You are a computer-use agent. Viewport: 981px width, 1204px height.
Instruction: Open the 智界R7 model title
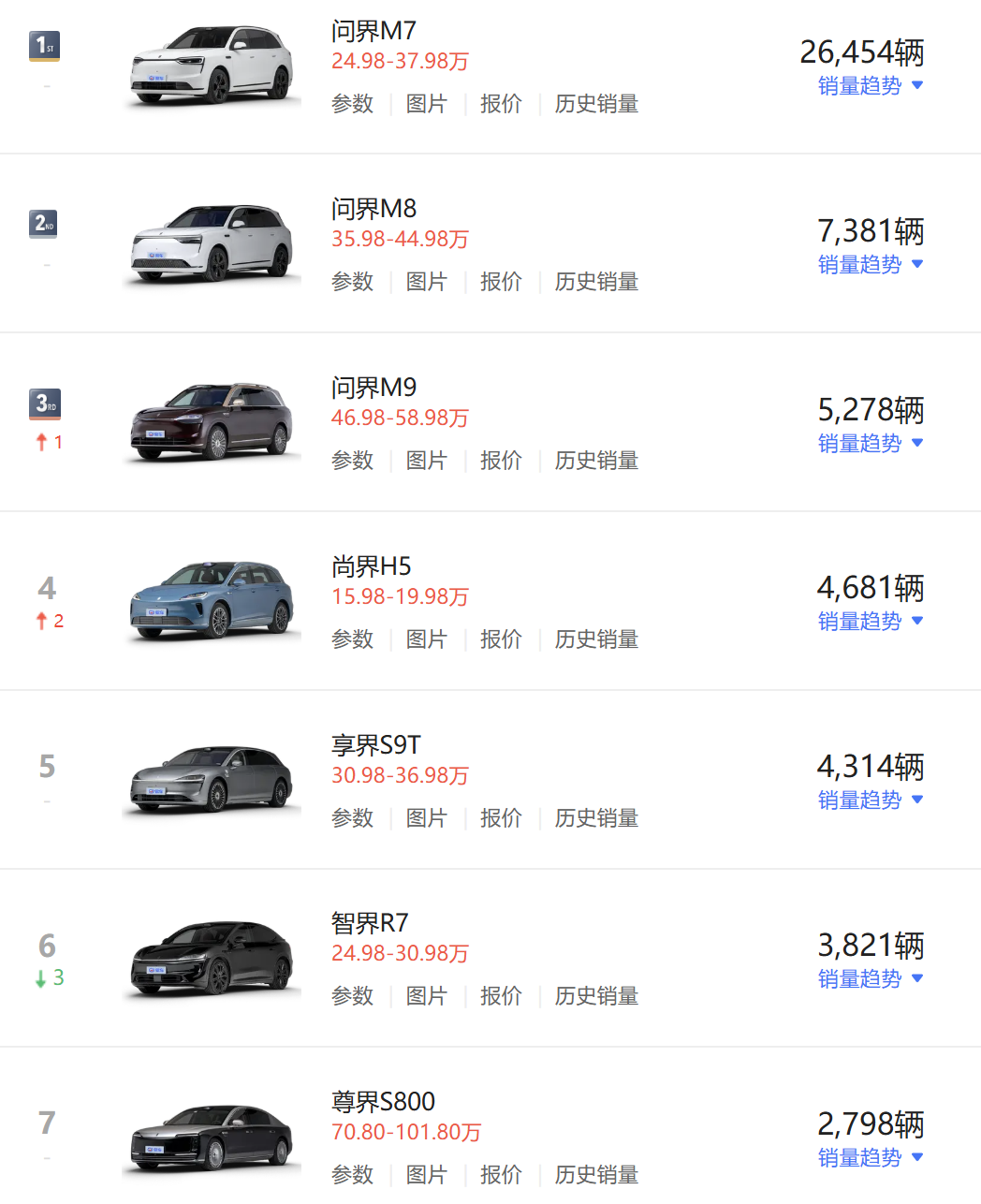click(370, 923)
